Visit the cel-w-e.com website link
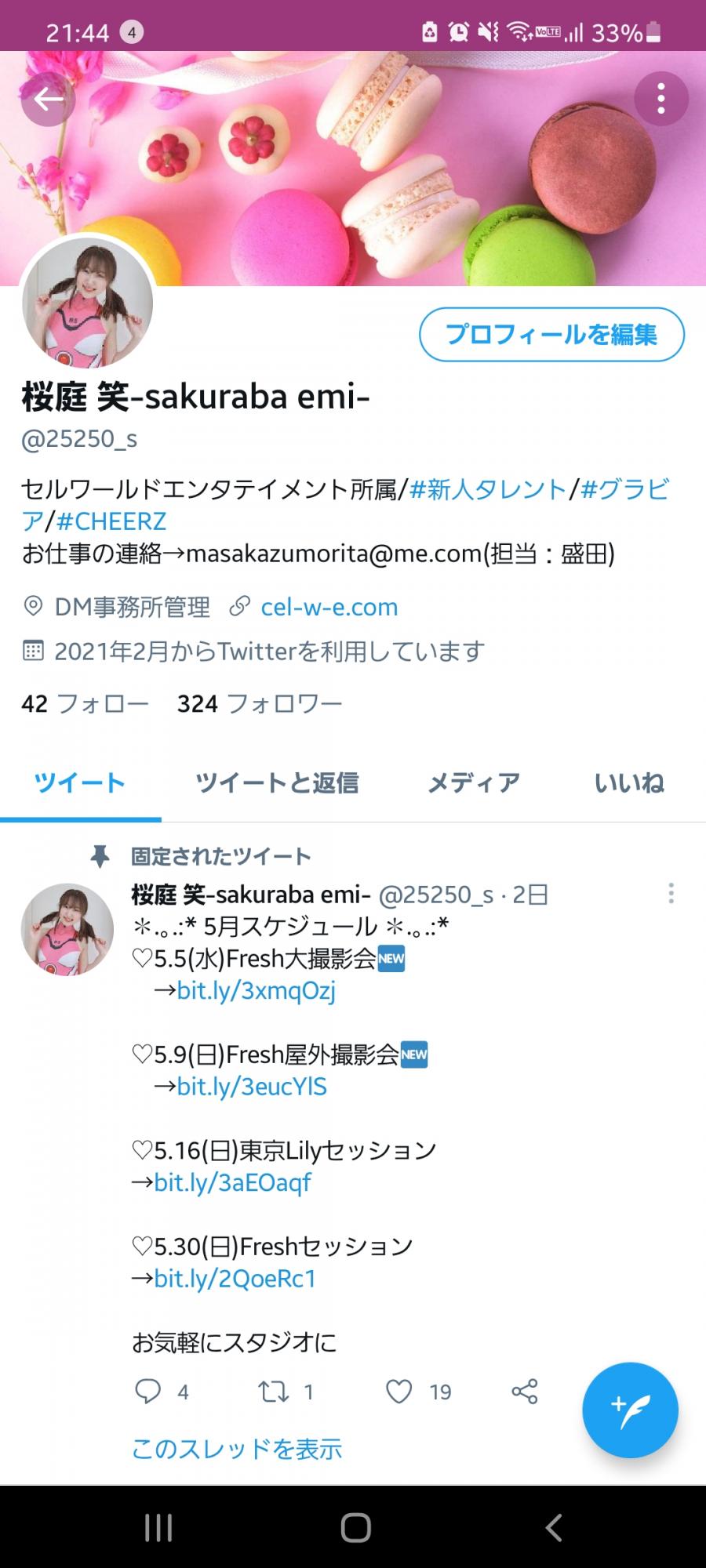This screenshot has width=706, height=1568. click(329, 607)
